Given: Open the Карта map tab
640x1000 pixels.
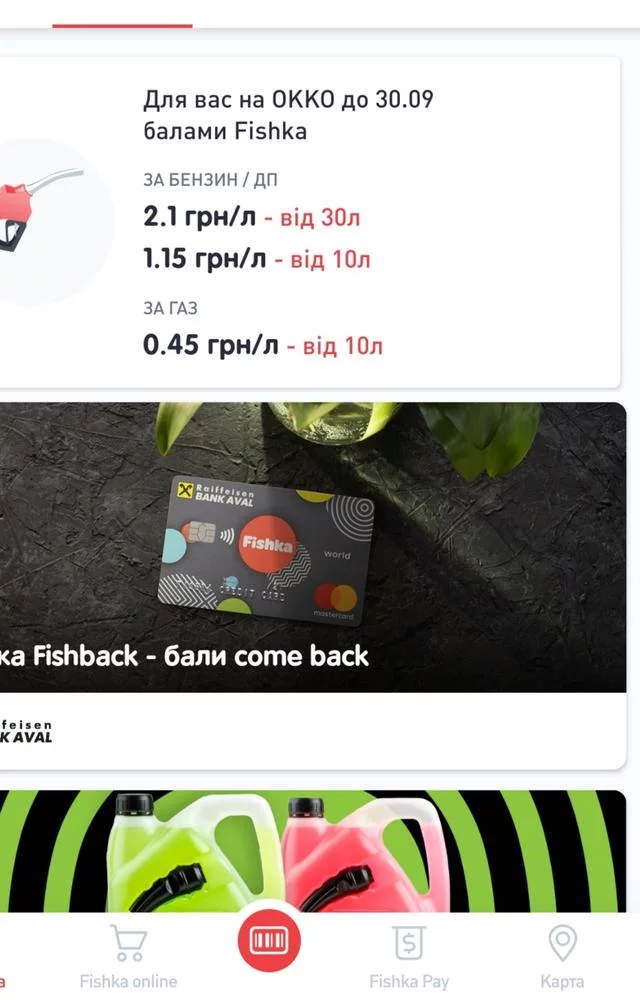Looking at the screenshot, I should click(561, 958).
